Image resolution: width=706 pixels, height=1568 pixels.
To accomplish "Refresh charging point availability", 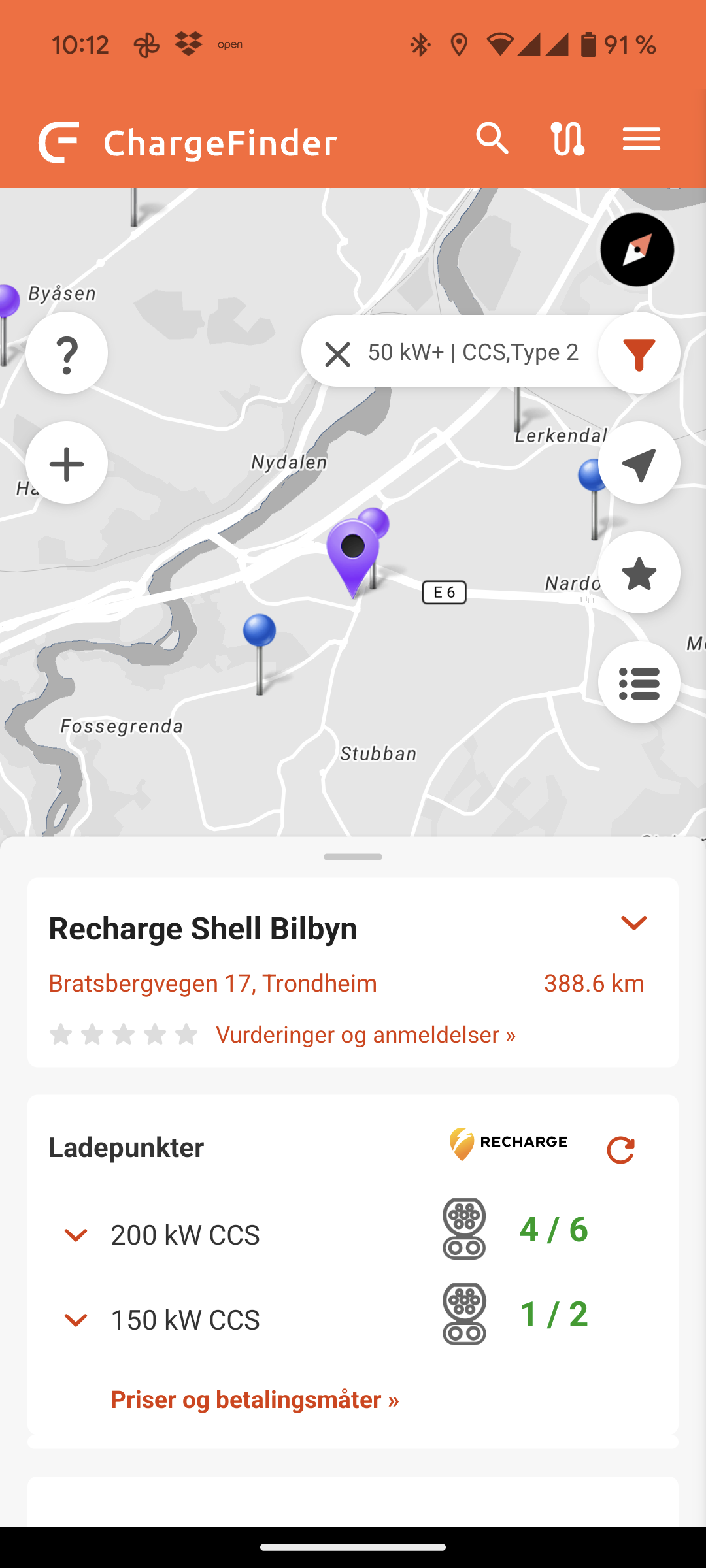I will [620, 1150].
